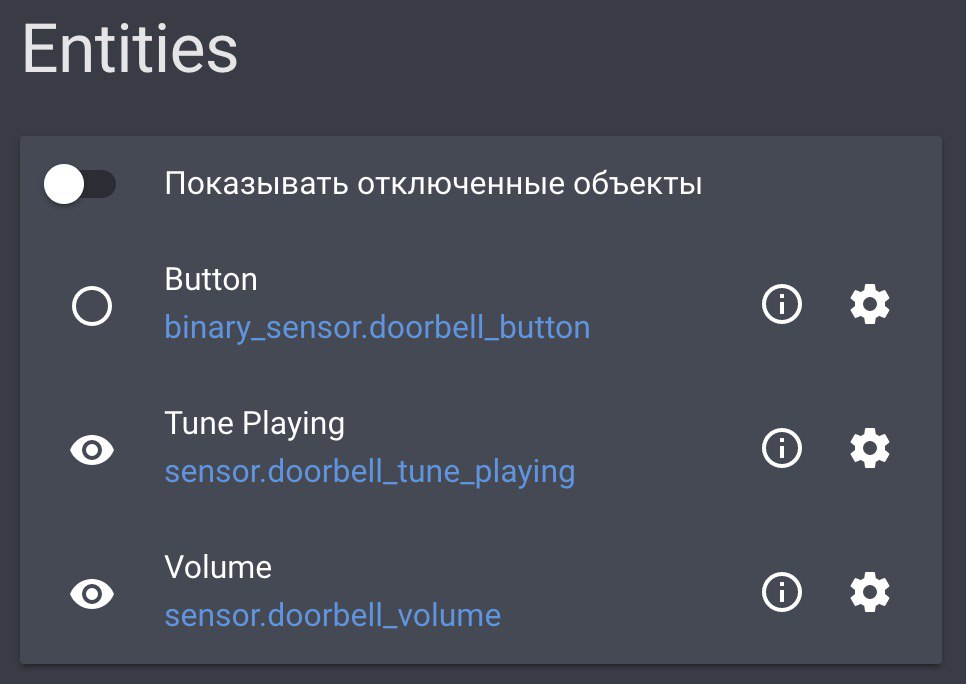The width and height of the screenshot is (966, 684).
Task: Open the sensor.doorbell_volume link
Action: coord(332,615)
